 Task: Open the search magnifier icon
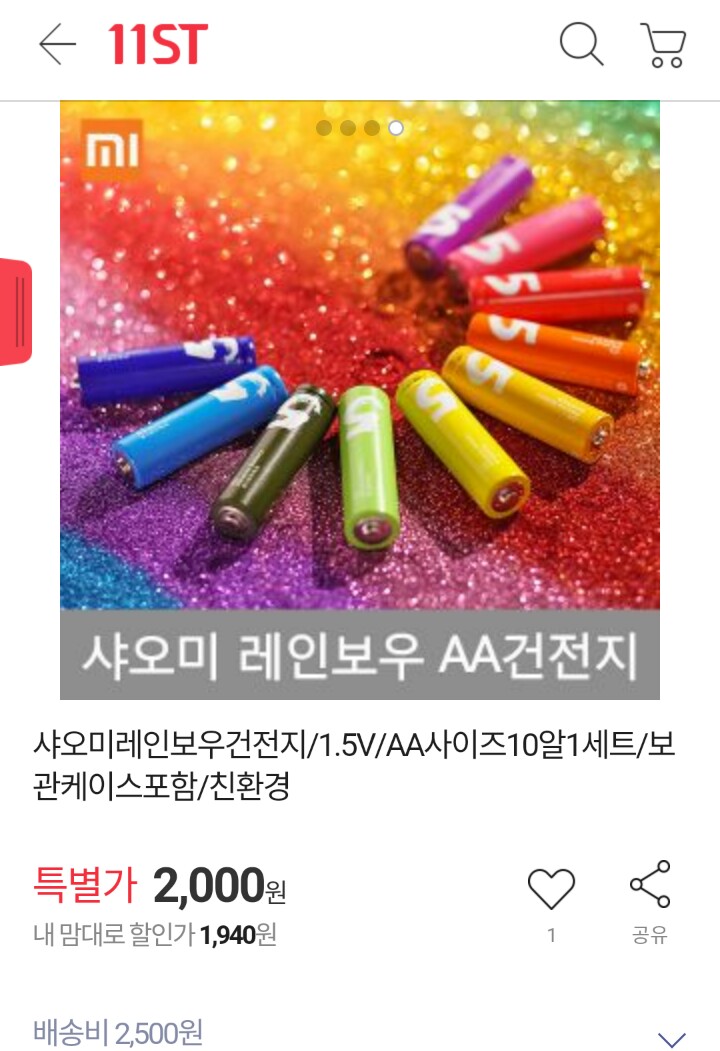[580, 45]
